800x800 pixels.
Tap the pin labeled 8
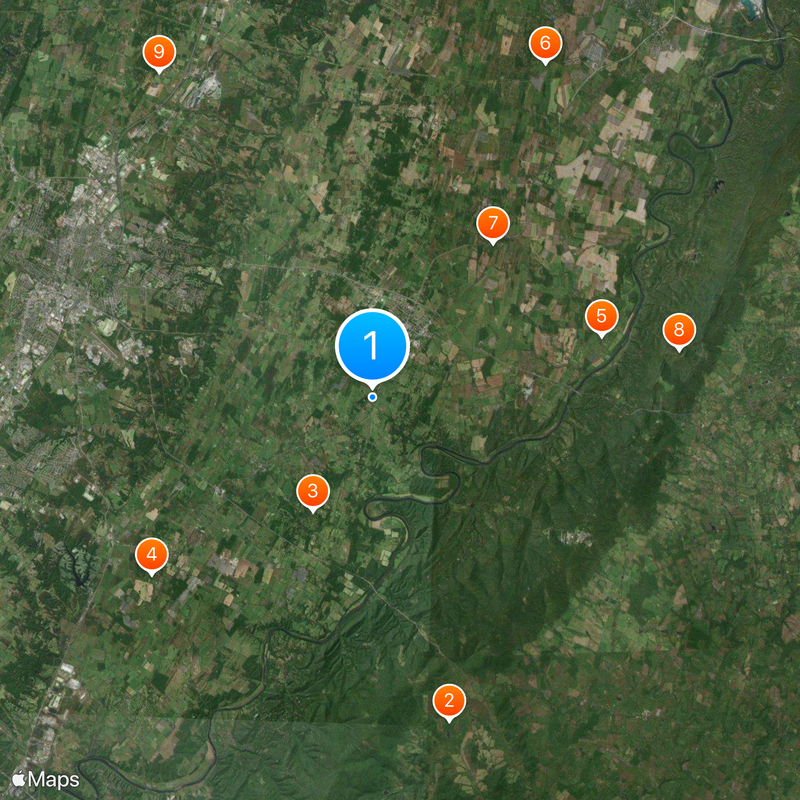point(679,330)
